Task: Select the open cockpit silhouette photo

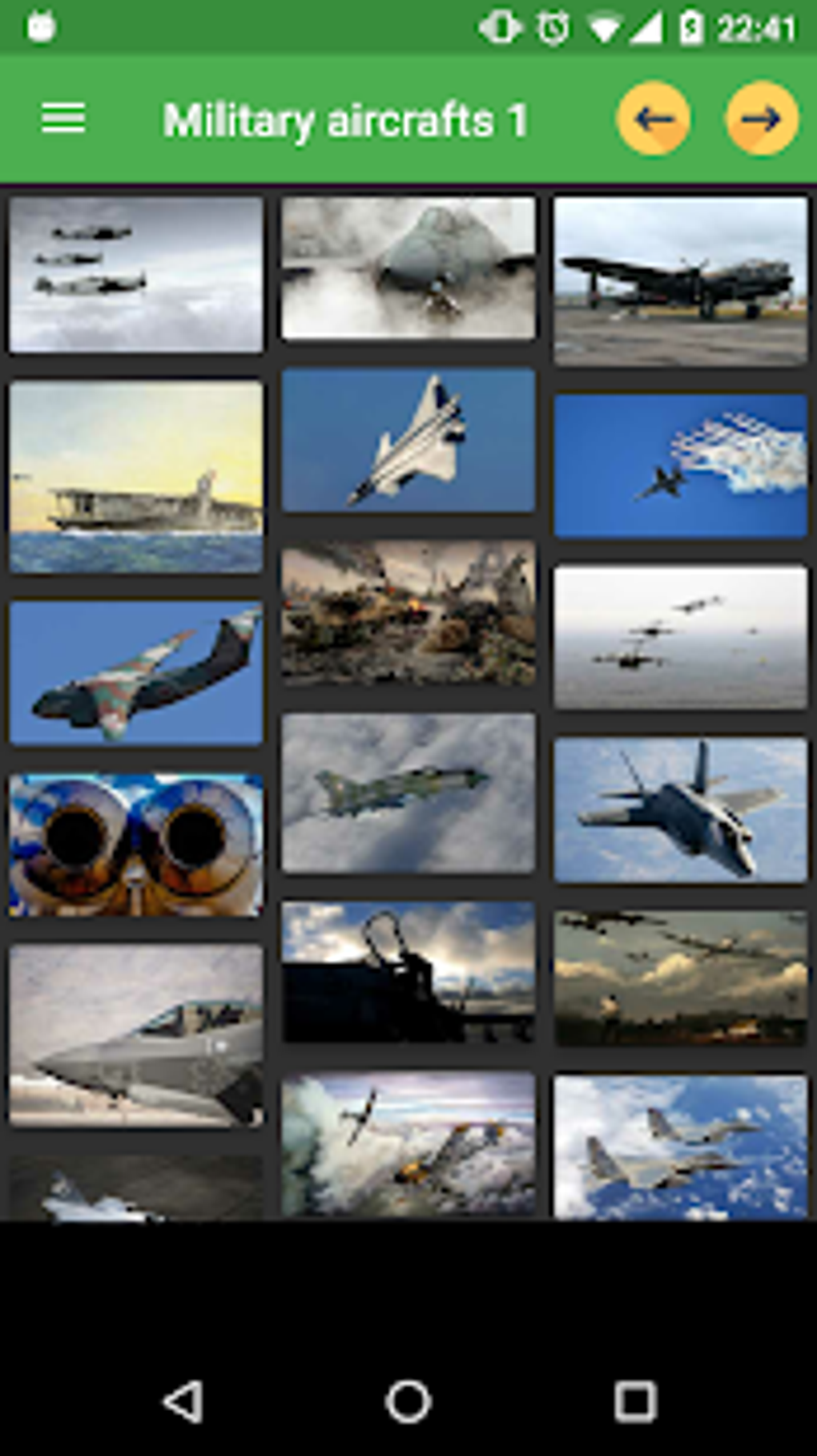Action: coord(408,972)
